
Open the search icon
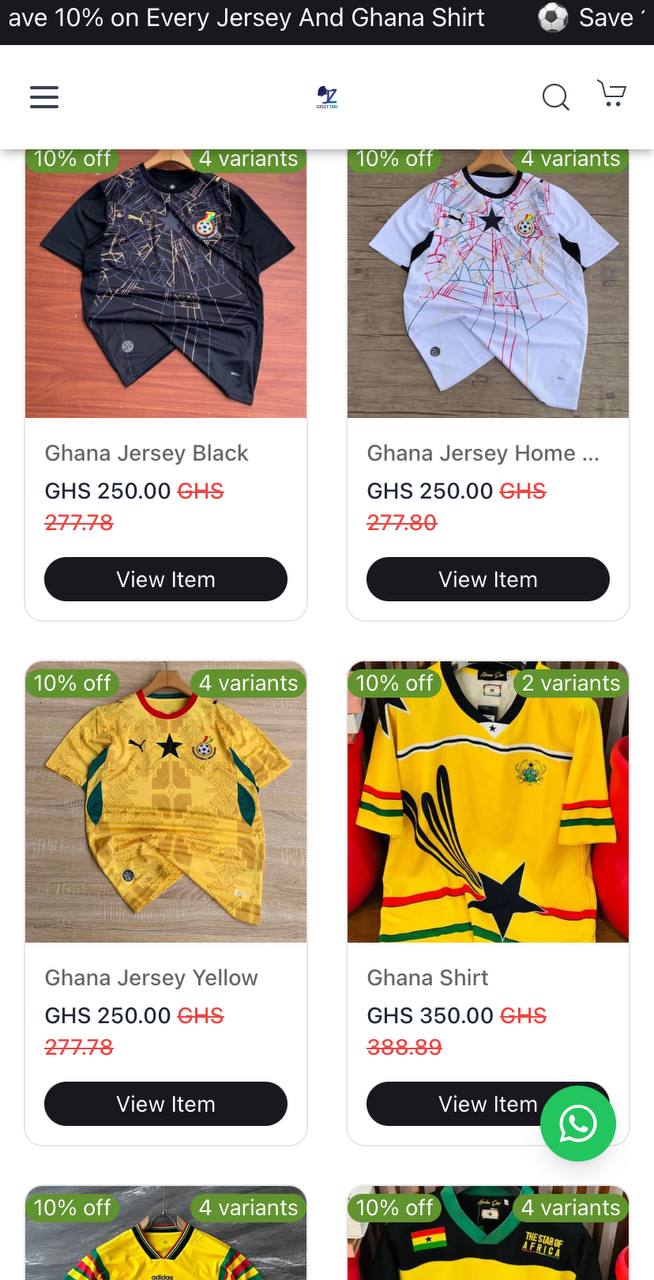pyautogui.click(x=555, y=97)
